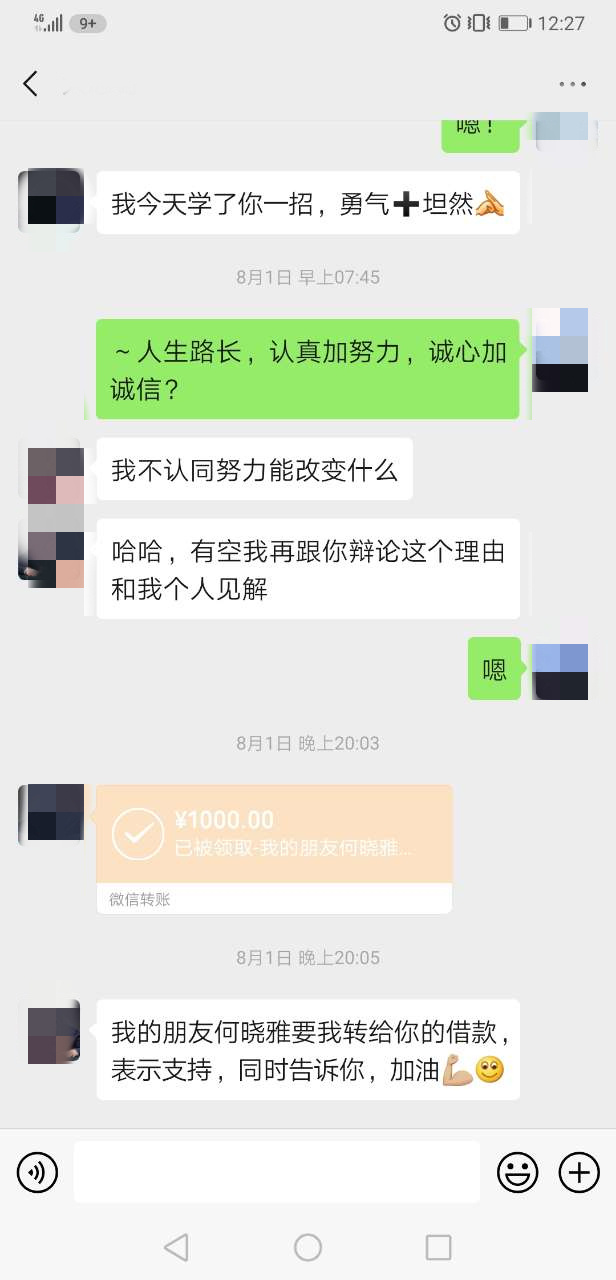Switch to voice message input
616x1280 pixels.
38,1172
